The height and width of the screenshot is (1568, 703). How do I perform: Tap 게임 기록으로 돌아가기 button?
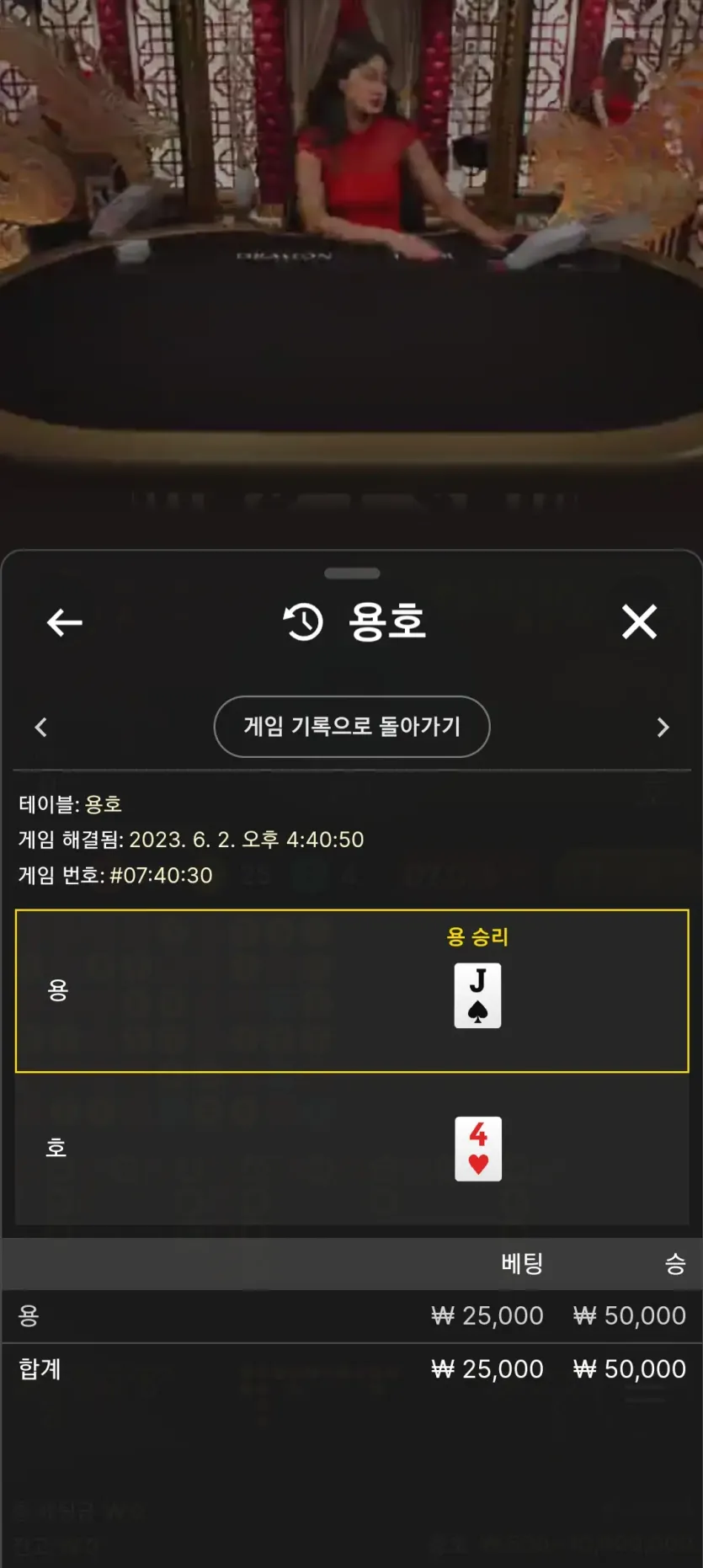352,726
